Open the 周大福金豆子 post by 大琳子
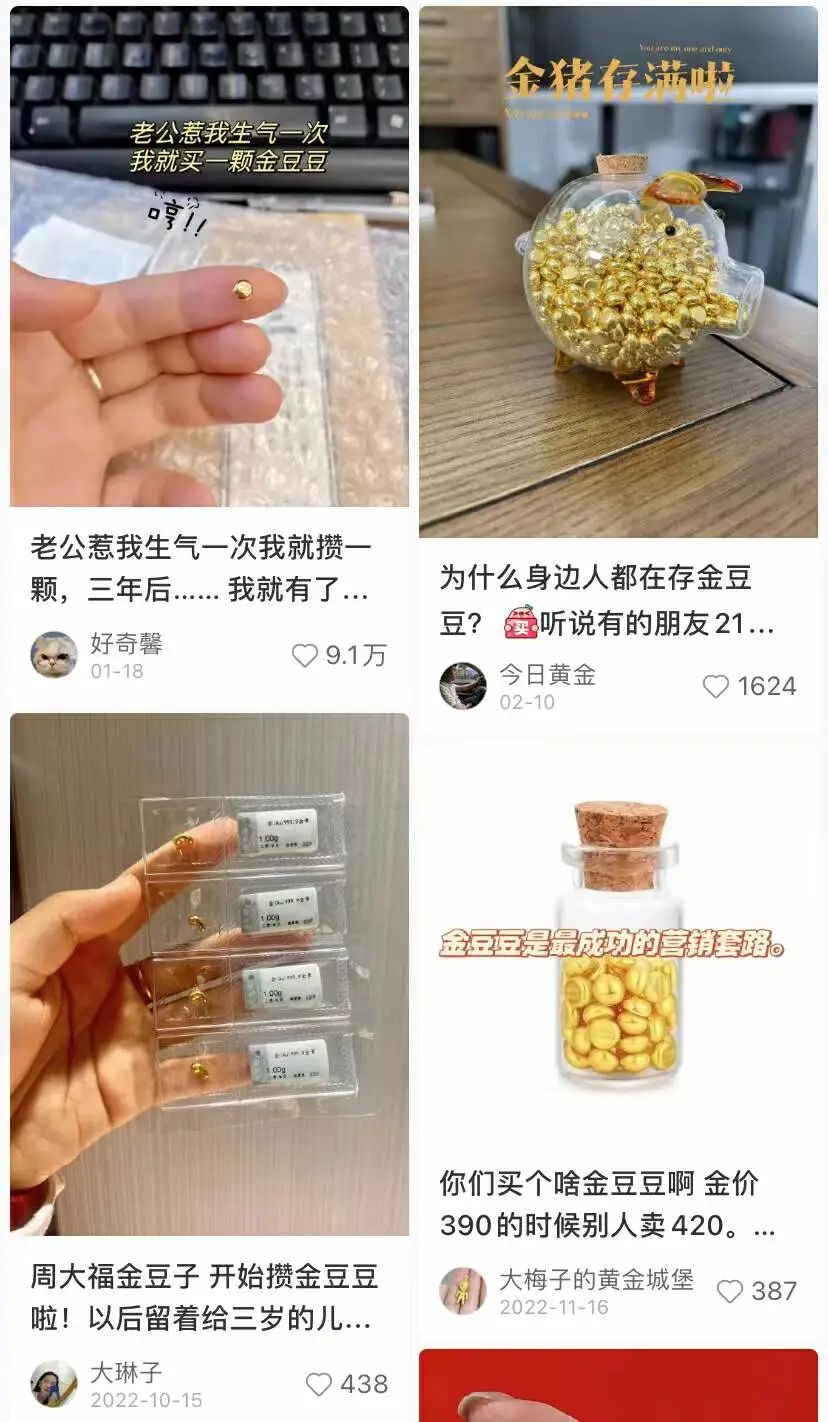 click(209, 974)
